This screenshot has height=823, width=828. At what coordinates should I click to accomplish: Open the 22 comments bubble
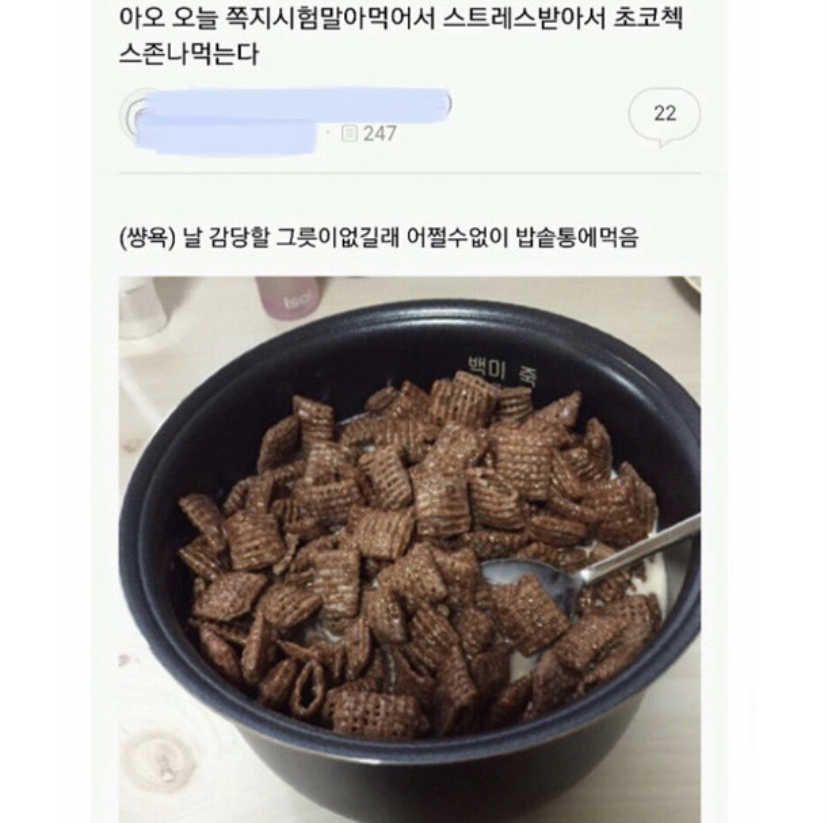pos(664,116)
